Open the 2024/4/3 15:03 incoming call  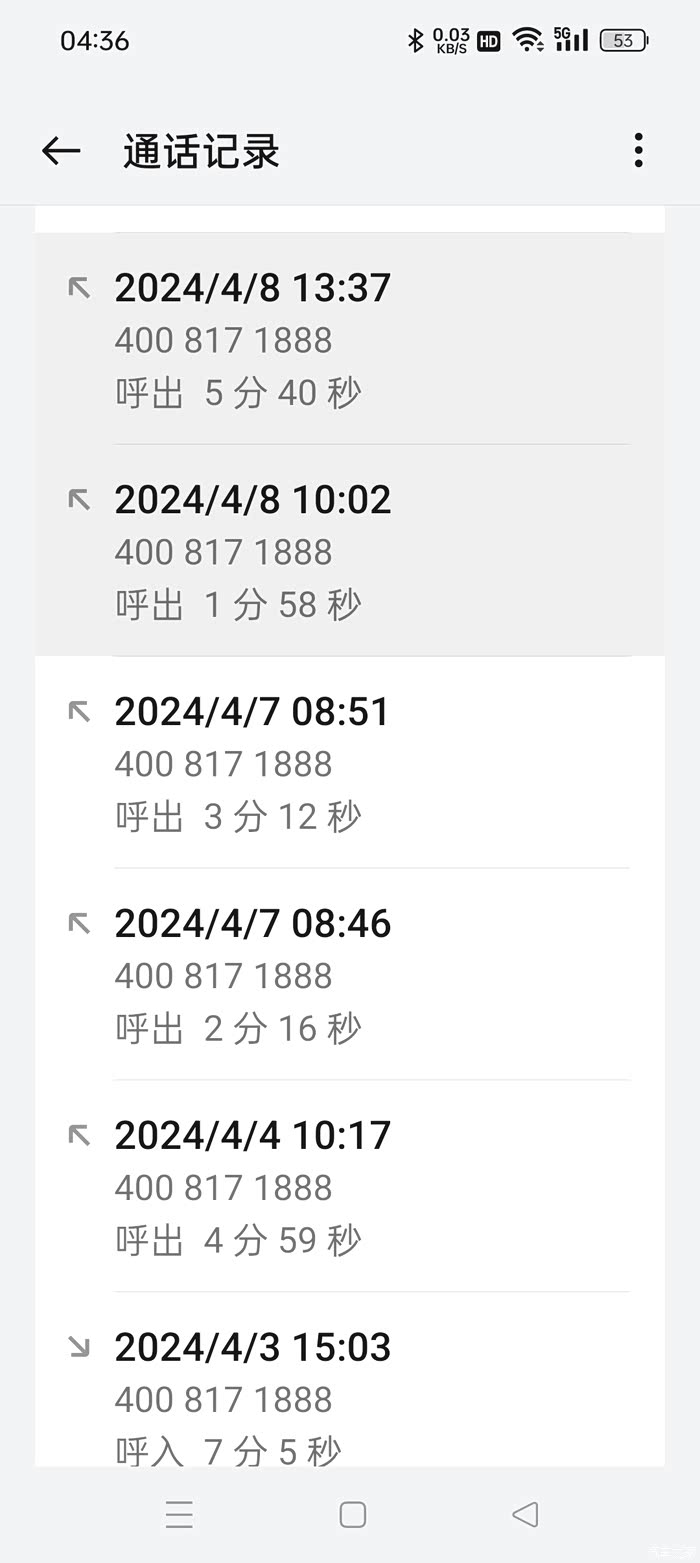[350, 1397]
